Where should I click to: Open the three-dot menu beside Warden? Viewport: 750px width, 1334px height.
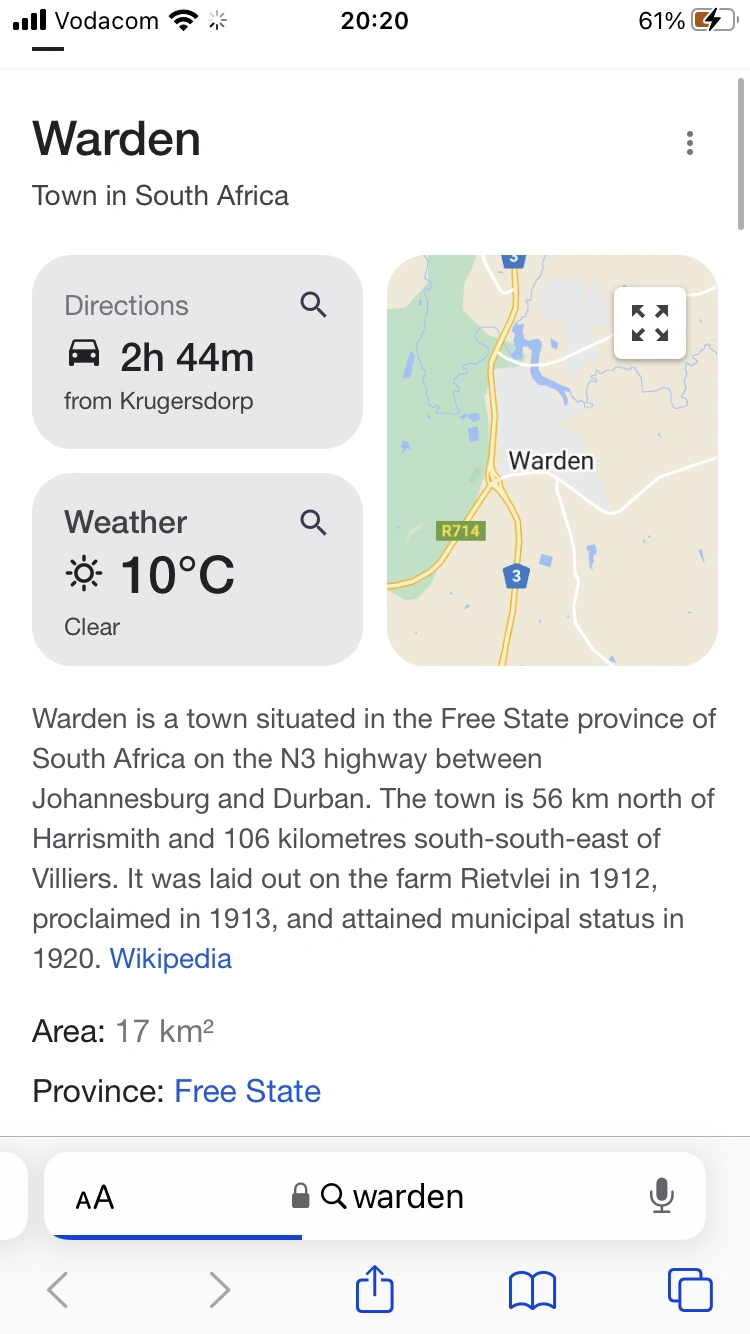point(690,143)
